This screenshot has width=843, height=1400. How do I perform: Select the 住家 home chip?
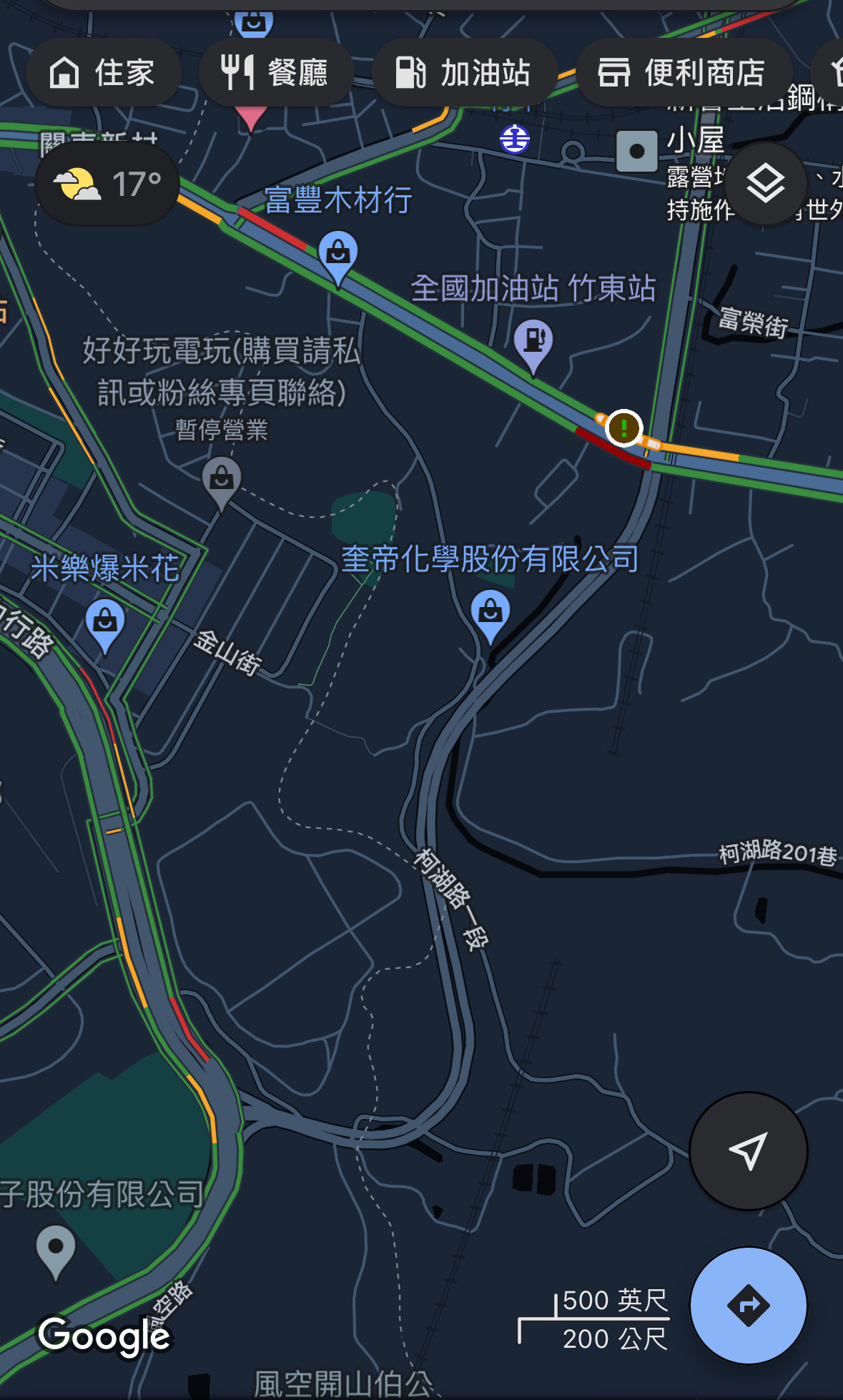click(x=103, y=73)
